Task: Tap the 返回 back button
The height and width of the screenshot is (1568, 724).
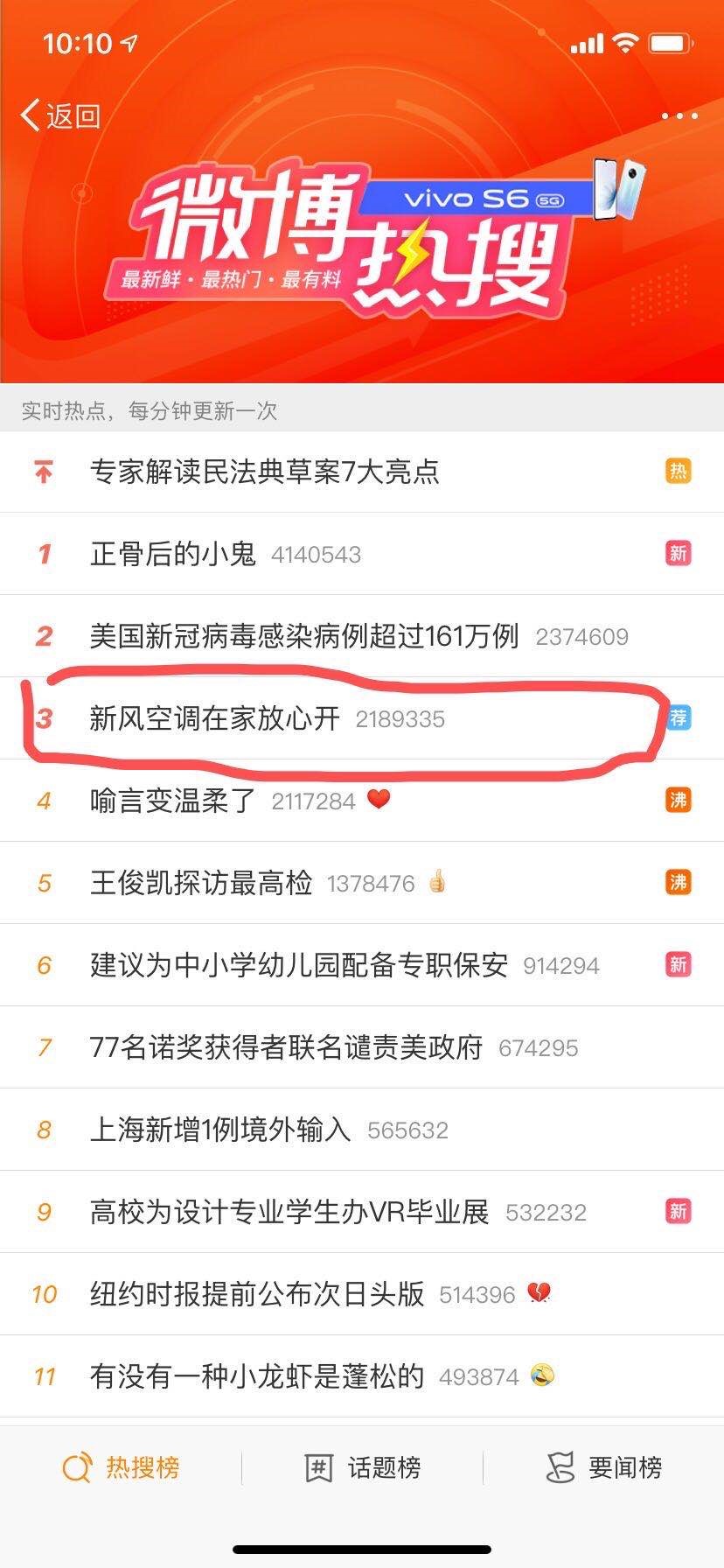Action: (59, 115)
